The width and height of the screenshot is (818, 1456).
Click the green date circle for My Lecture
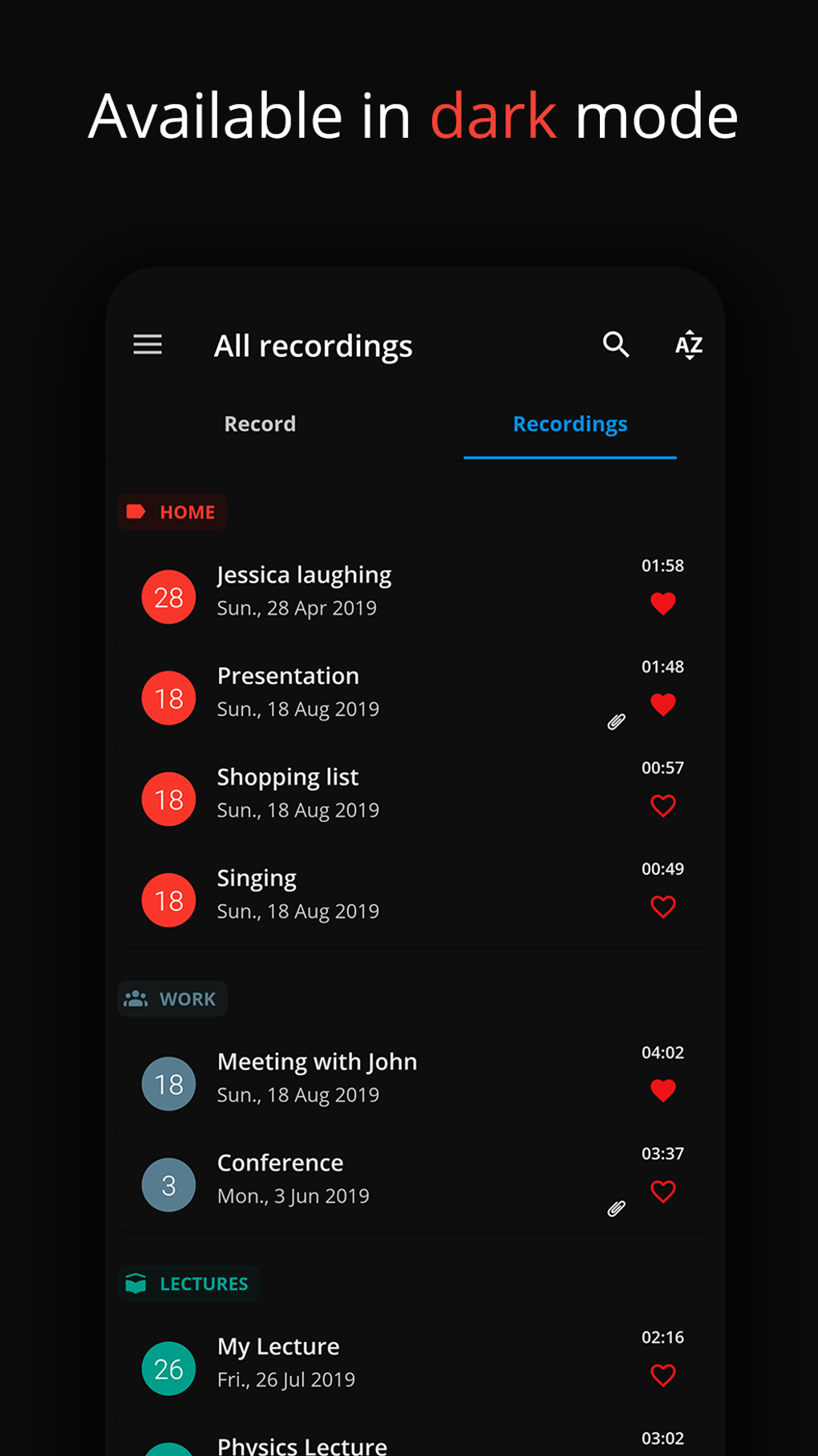(x=168, y=1369)
